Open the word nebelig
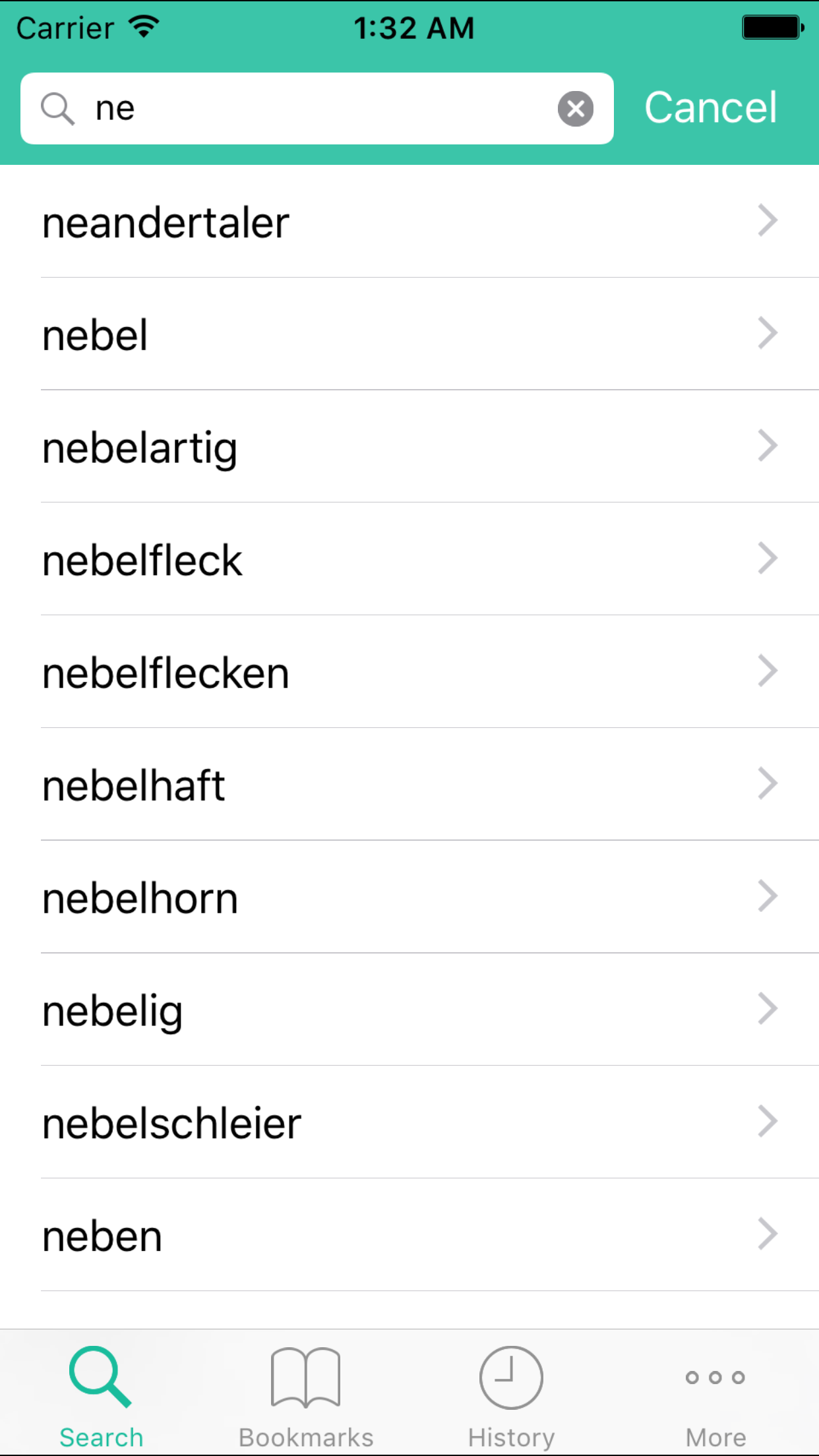 tap(409, 1010)
